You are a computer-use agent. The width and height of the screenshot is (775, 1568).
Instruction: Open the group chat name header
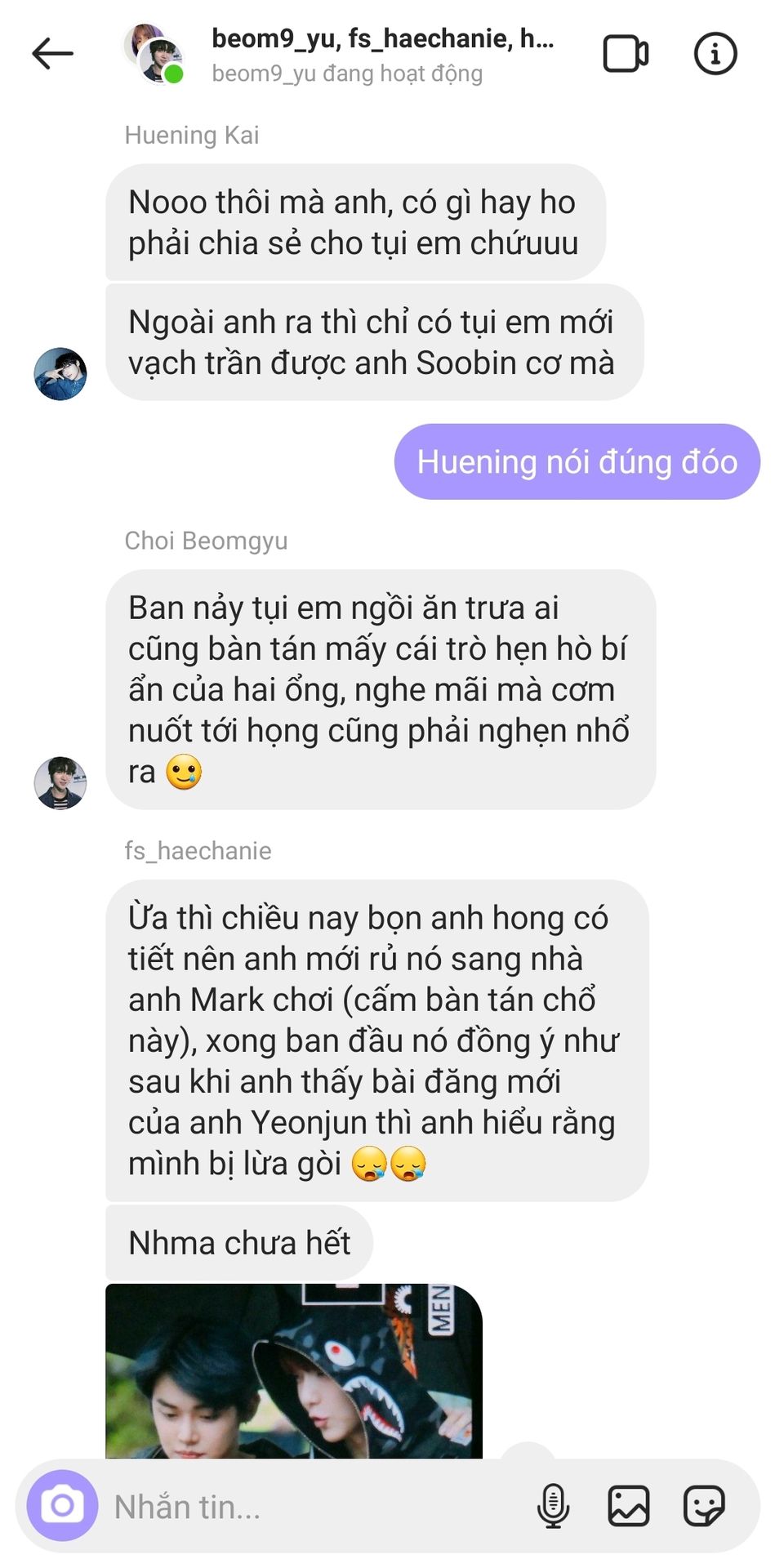[x=382, y=39]
